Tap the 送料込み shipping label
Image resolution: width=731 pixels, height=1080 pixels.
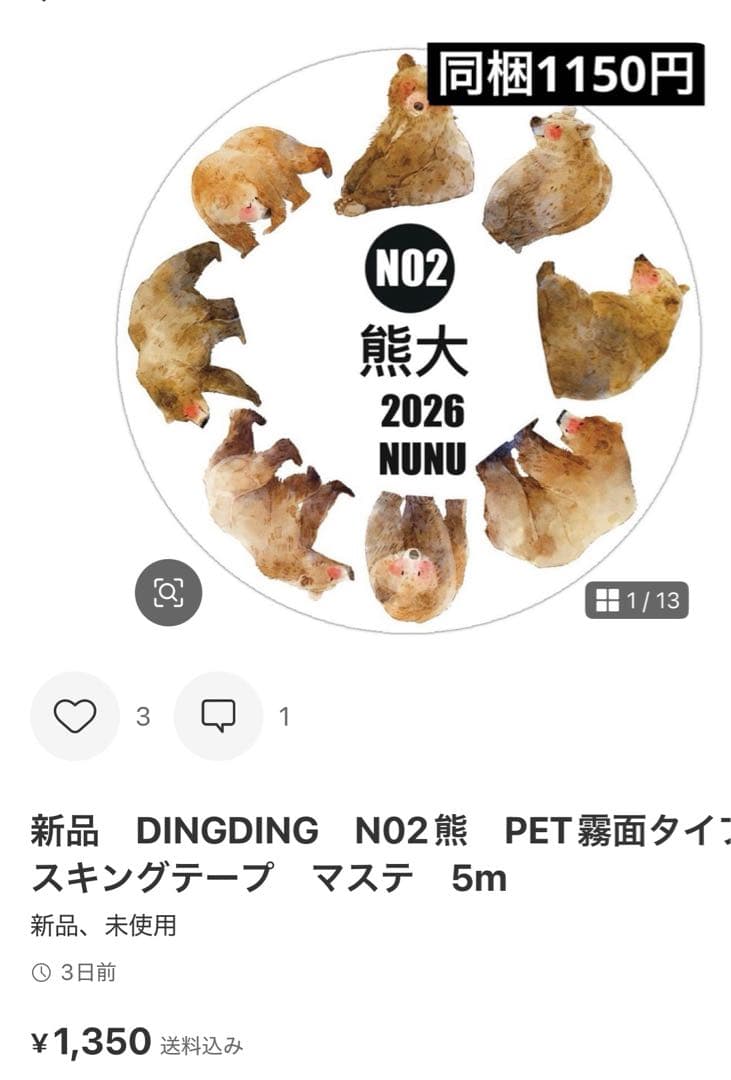tap(199, 1045)
